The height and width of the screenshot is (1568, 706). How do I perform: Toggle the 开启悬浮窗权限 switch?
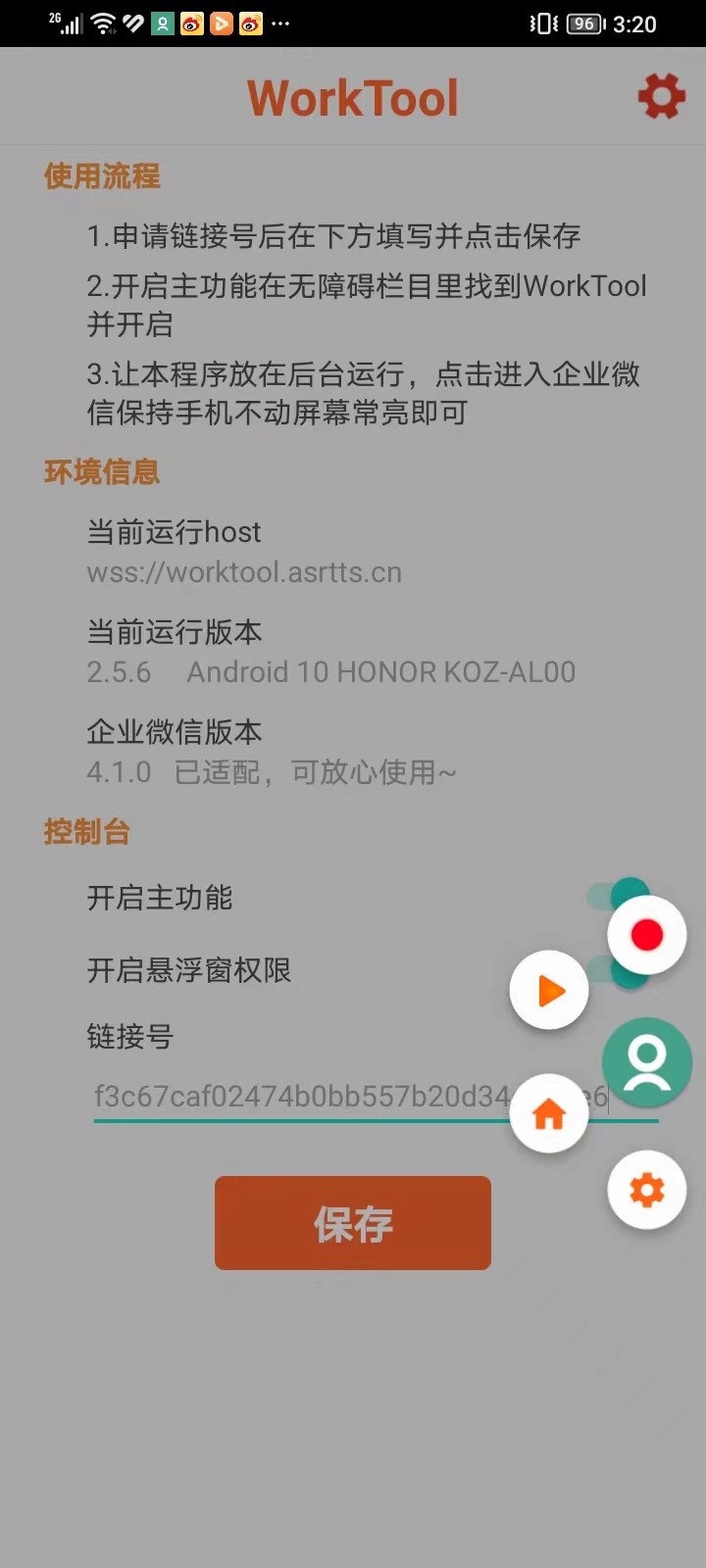click(x=600, y=969)
